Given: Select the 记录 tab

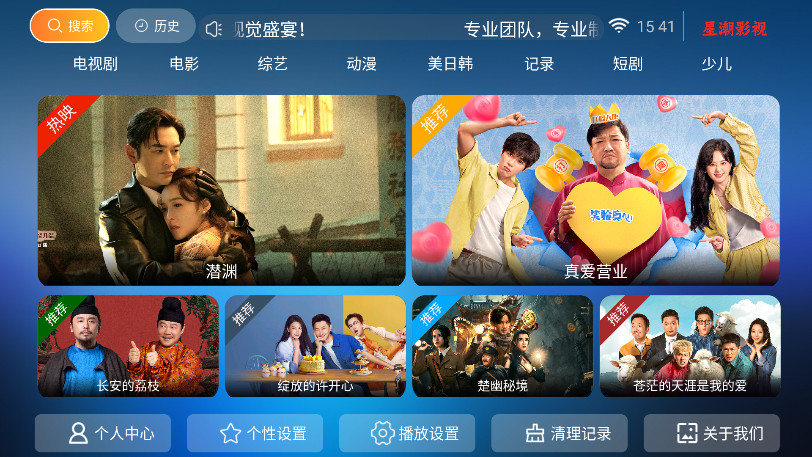Looking at the screenshot, I should pyautogui.click(x=539, y=64).
